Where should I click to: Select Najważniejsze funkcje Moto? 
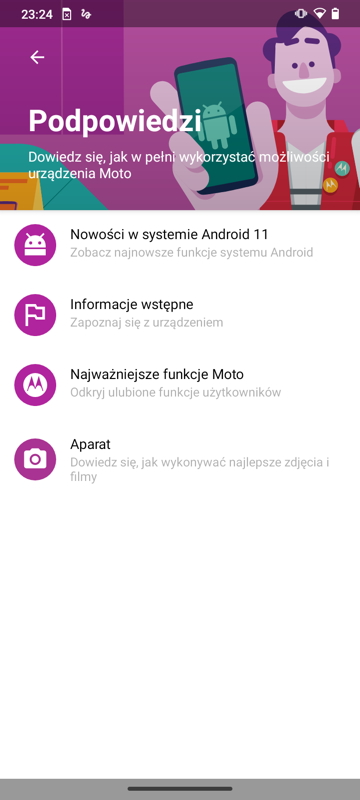pos(180,384)
